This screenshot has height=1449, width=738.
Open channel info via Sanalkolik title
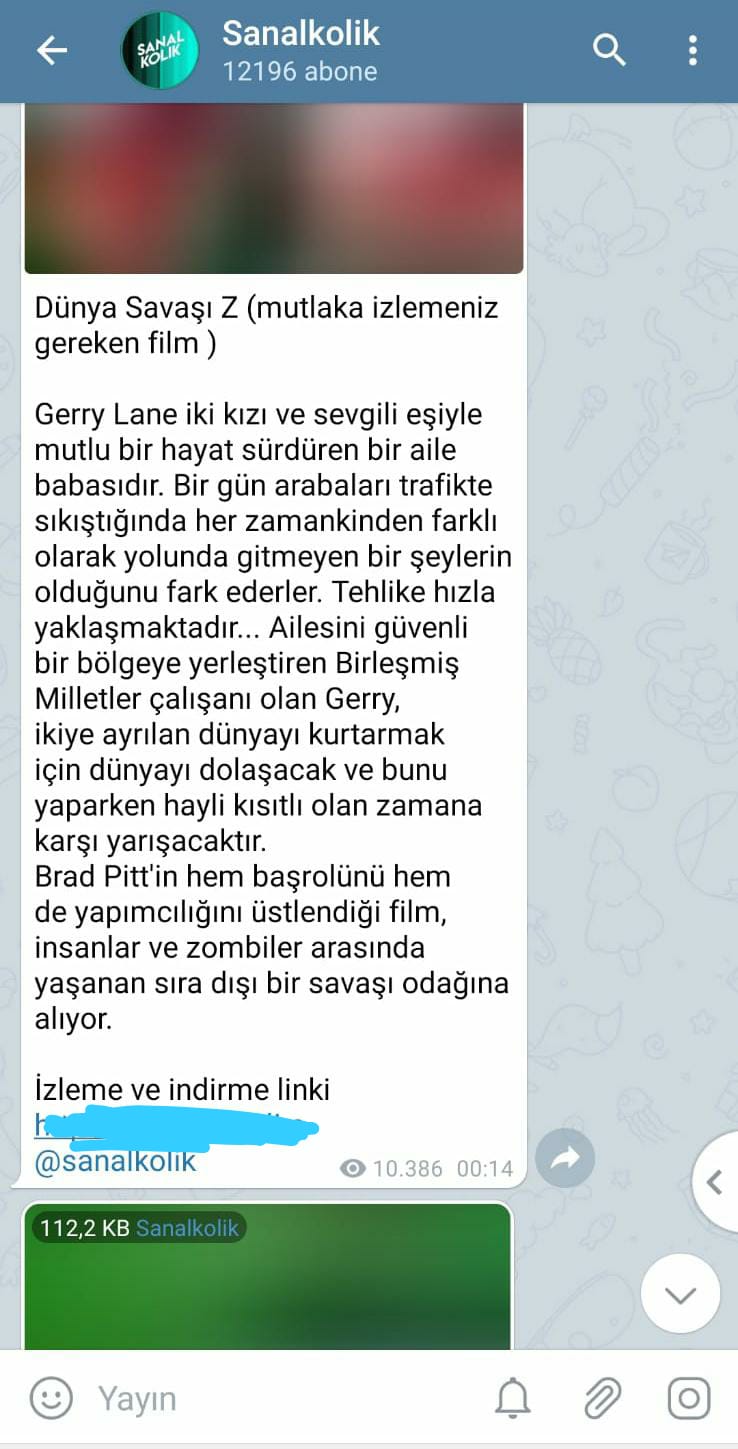[300, 34]
